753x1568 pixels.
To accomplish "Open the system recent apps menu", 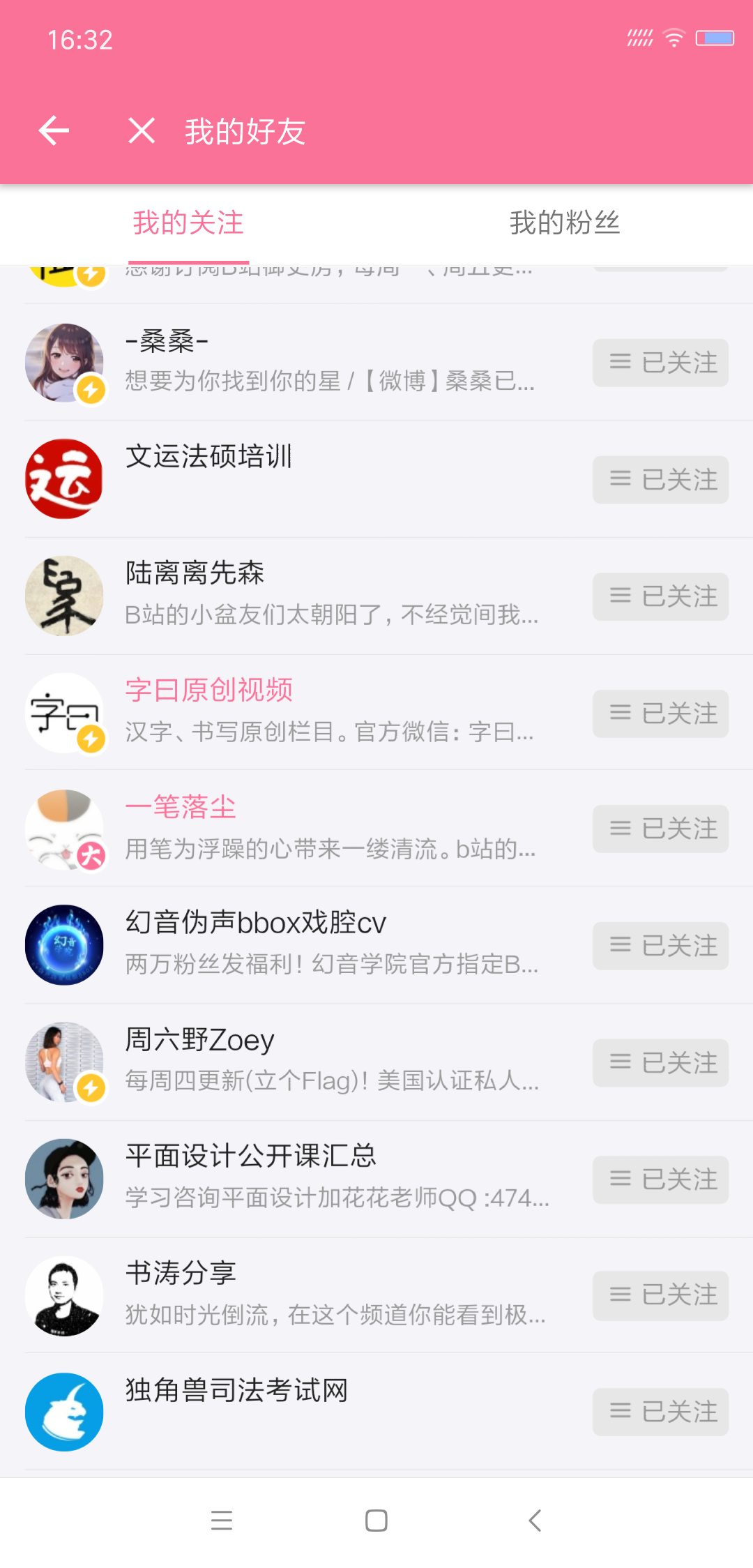I will click(x=222, y=1521).
